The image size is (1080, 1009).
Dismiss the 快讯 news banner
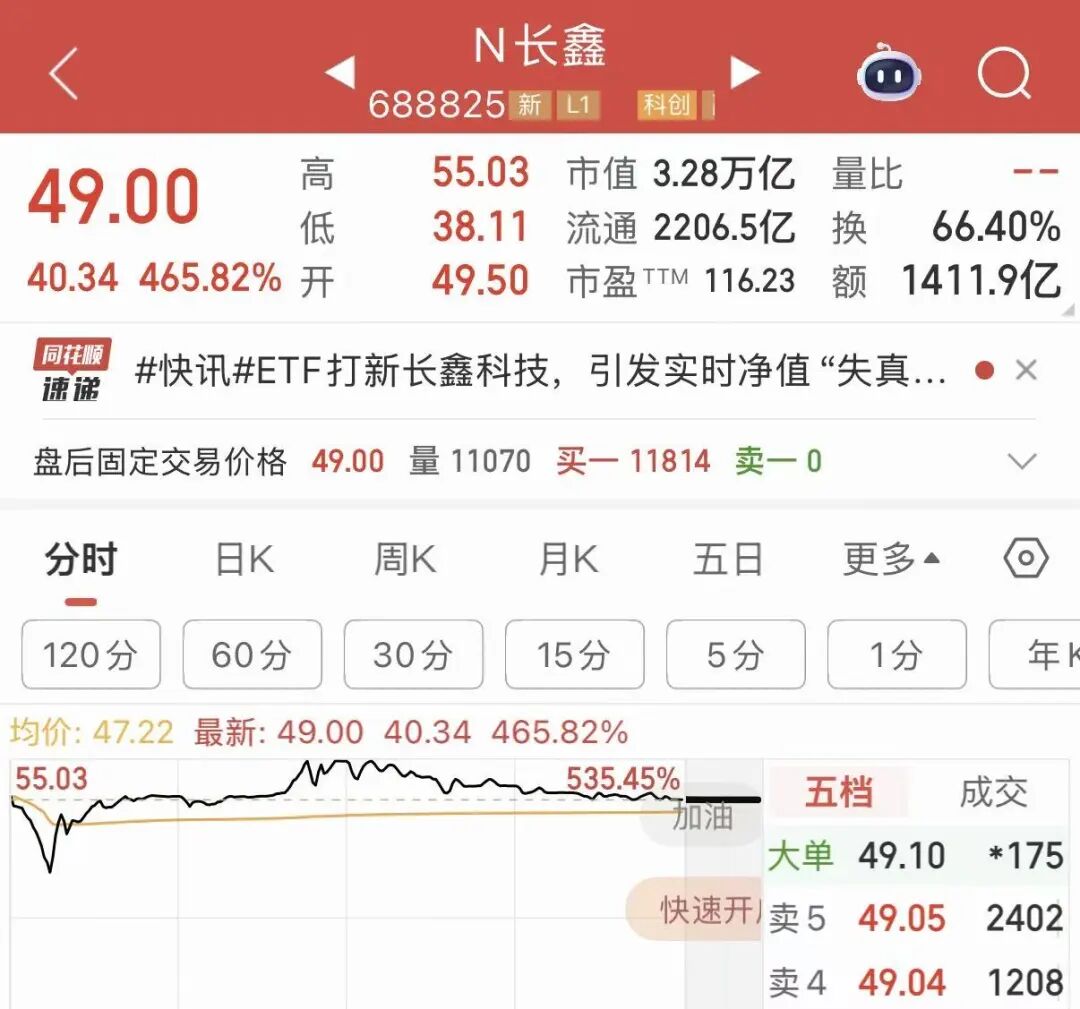[x=1026, y=371]
